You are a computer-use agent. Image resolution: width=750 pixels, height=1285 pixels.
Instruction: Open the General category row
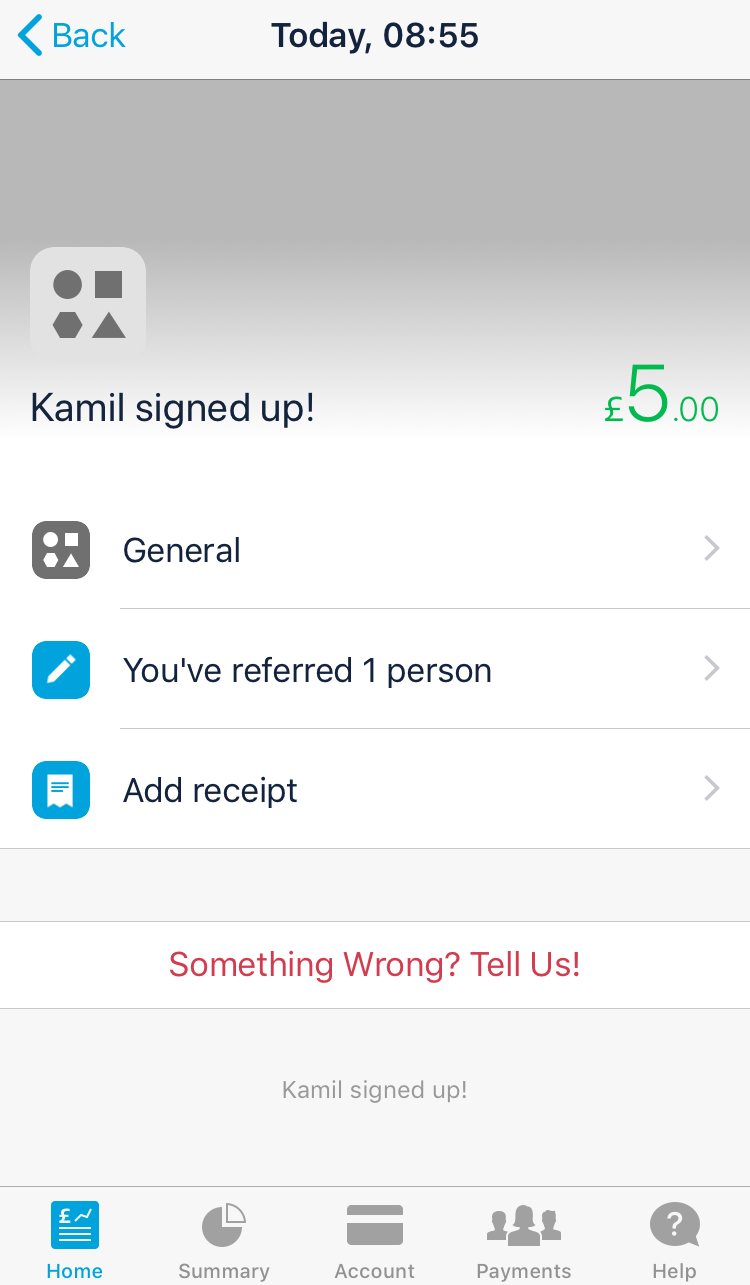point(375,550)
